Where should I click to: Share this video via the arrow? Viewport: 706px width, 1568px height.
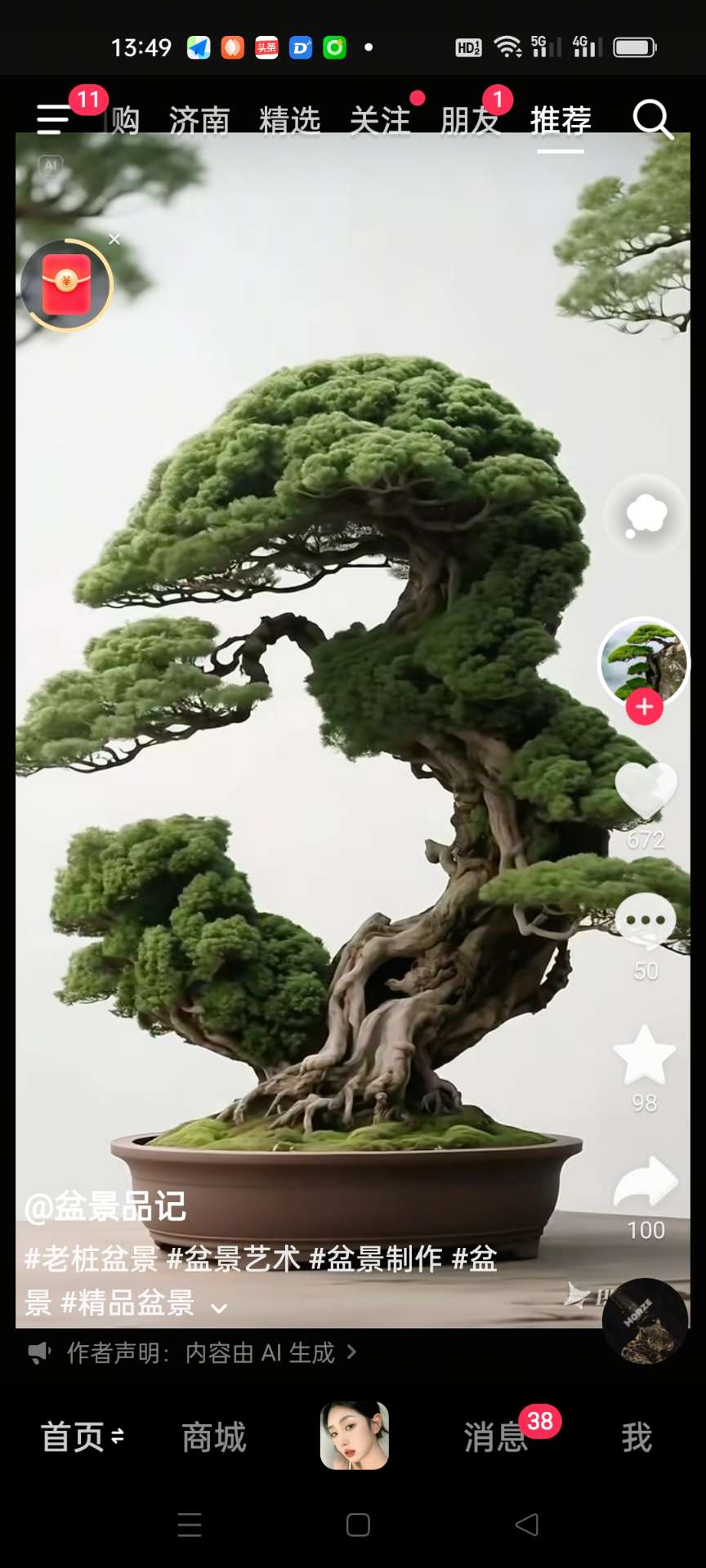(646, 1182)
